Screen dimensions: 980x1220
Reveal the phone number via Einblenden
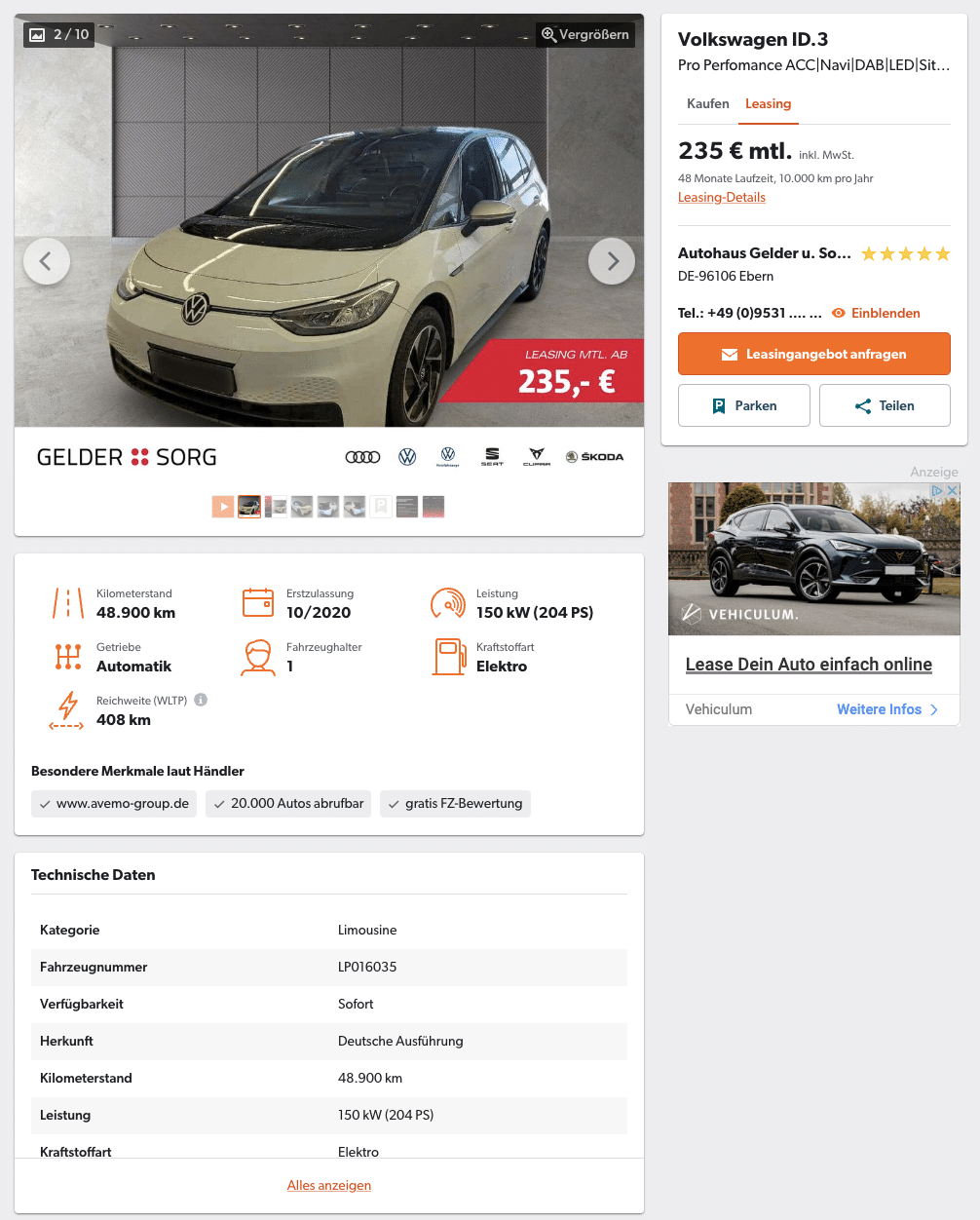[876, 314]
